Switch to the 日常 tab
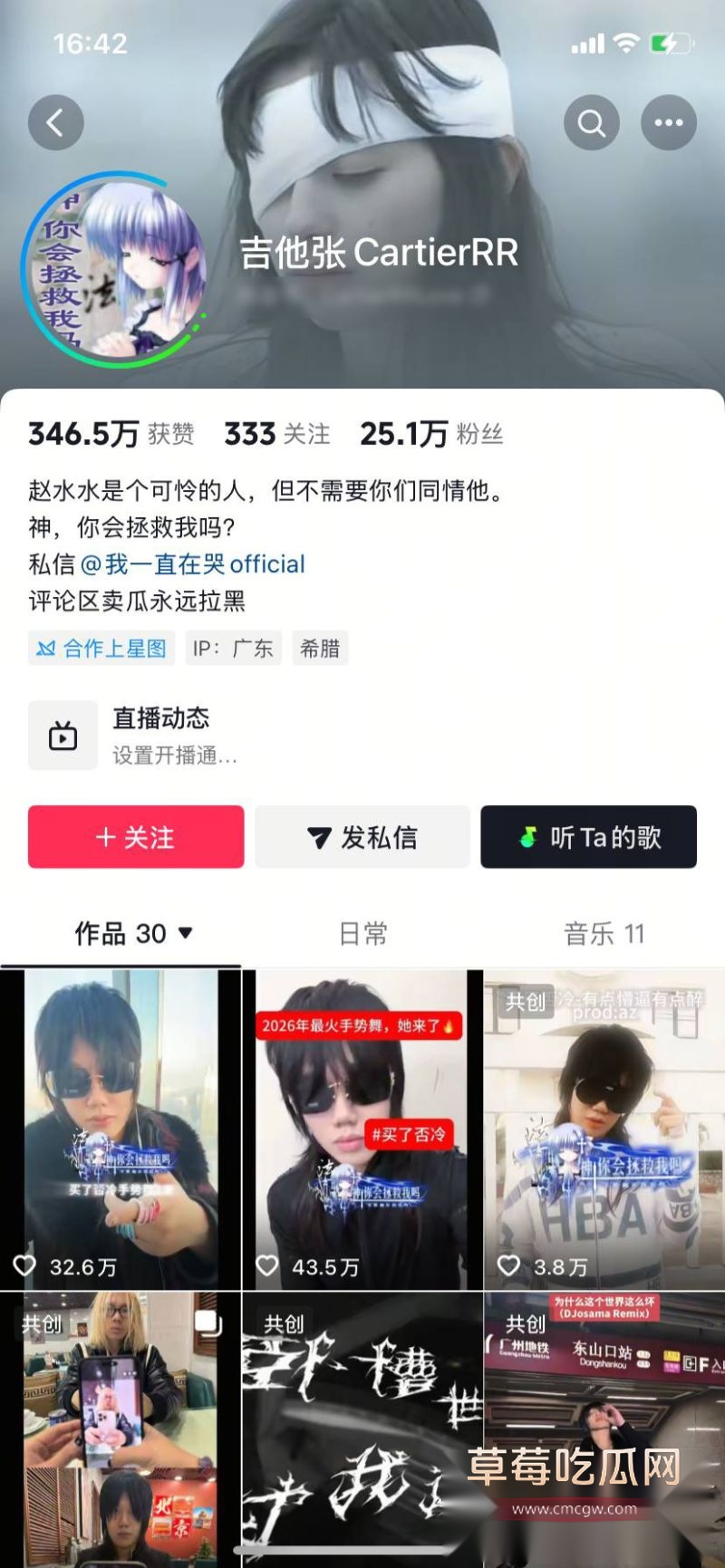The width and height of the screenshot is (725, 1568). click(362, 933)
